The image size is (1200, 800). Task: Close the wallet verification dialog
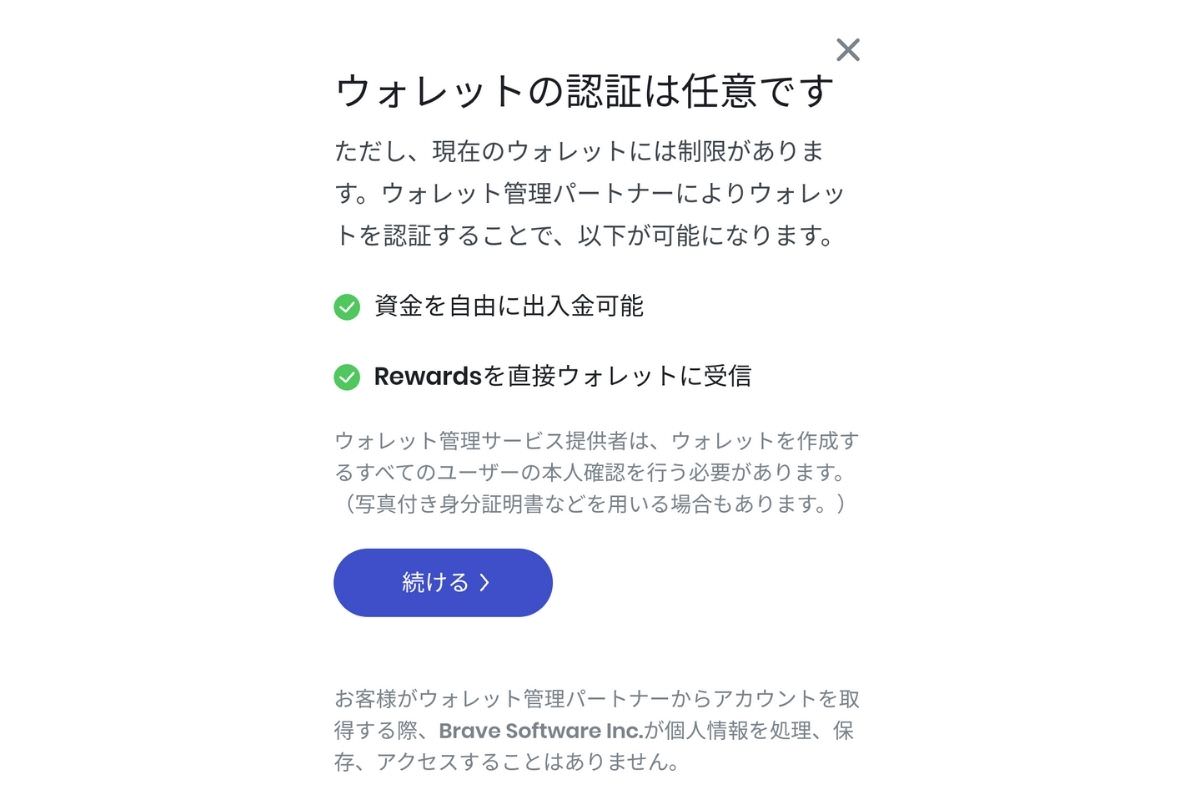[848, 50]
